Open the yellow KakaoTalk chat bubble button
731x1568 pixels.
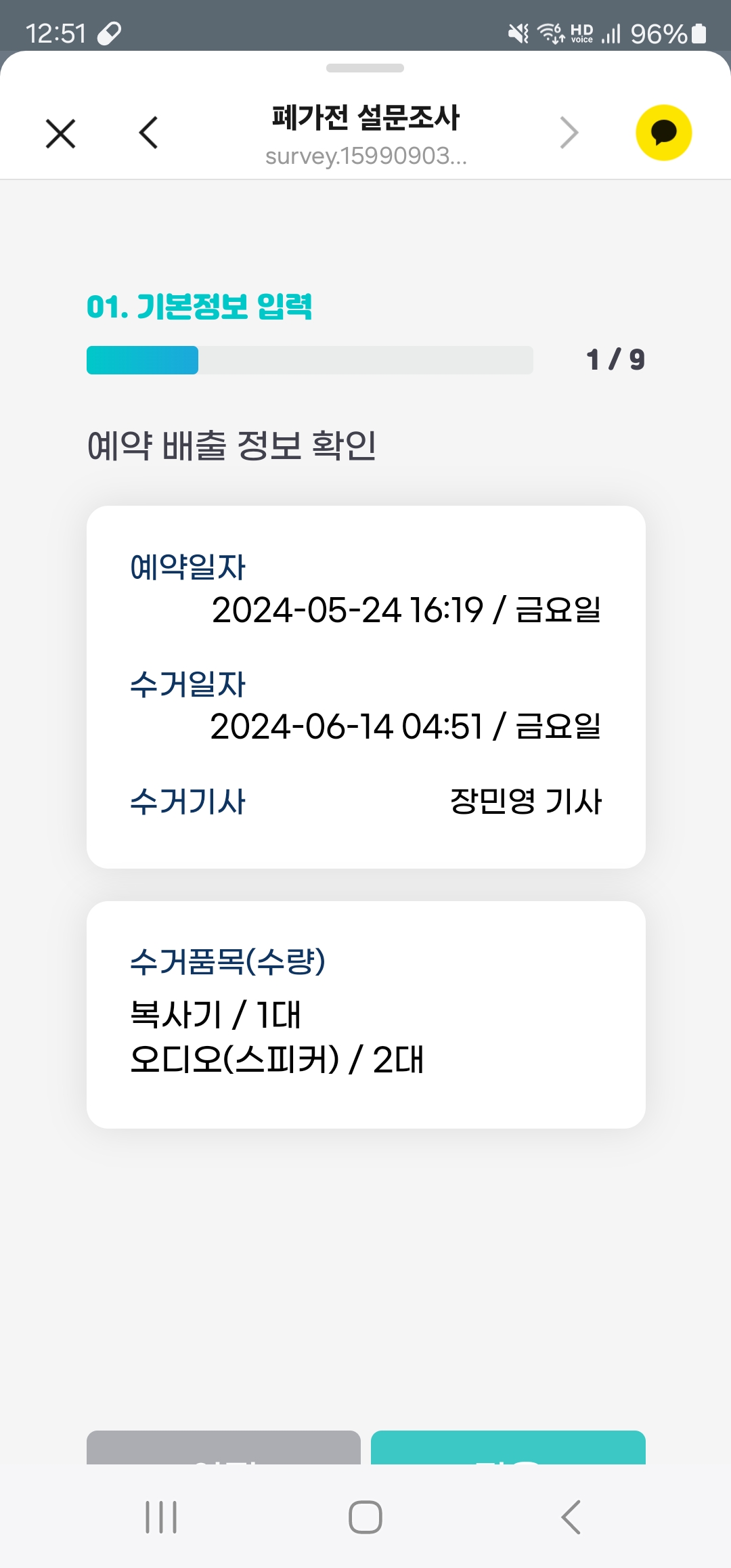point(663,133)
